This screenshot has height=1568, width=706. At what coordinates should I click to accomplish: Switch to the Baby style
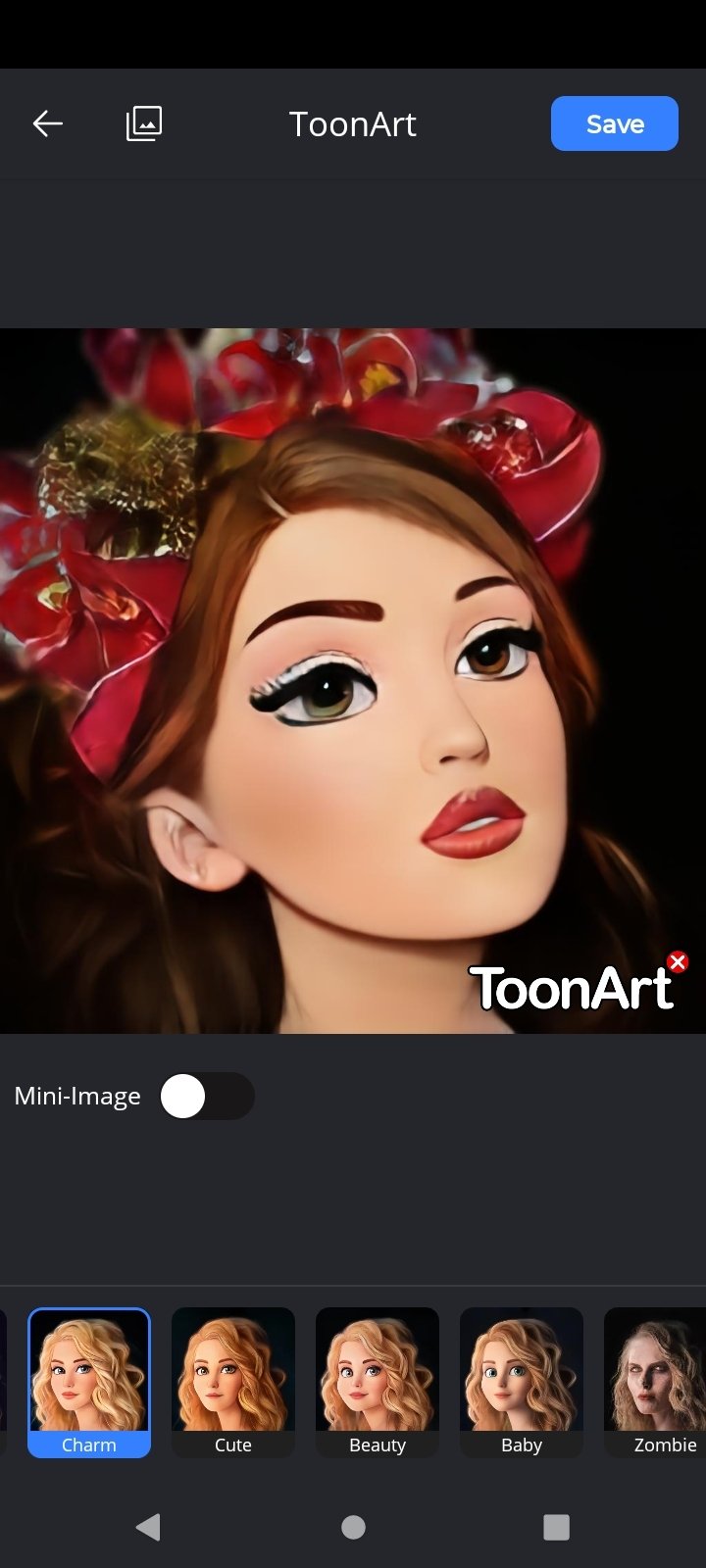click(x=522, y=1383)
